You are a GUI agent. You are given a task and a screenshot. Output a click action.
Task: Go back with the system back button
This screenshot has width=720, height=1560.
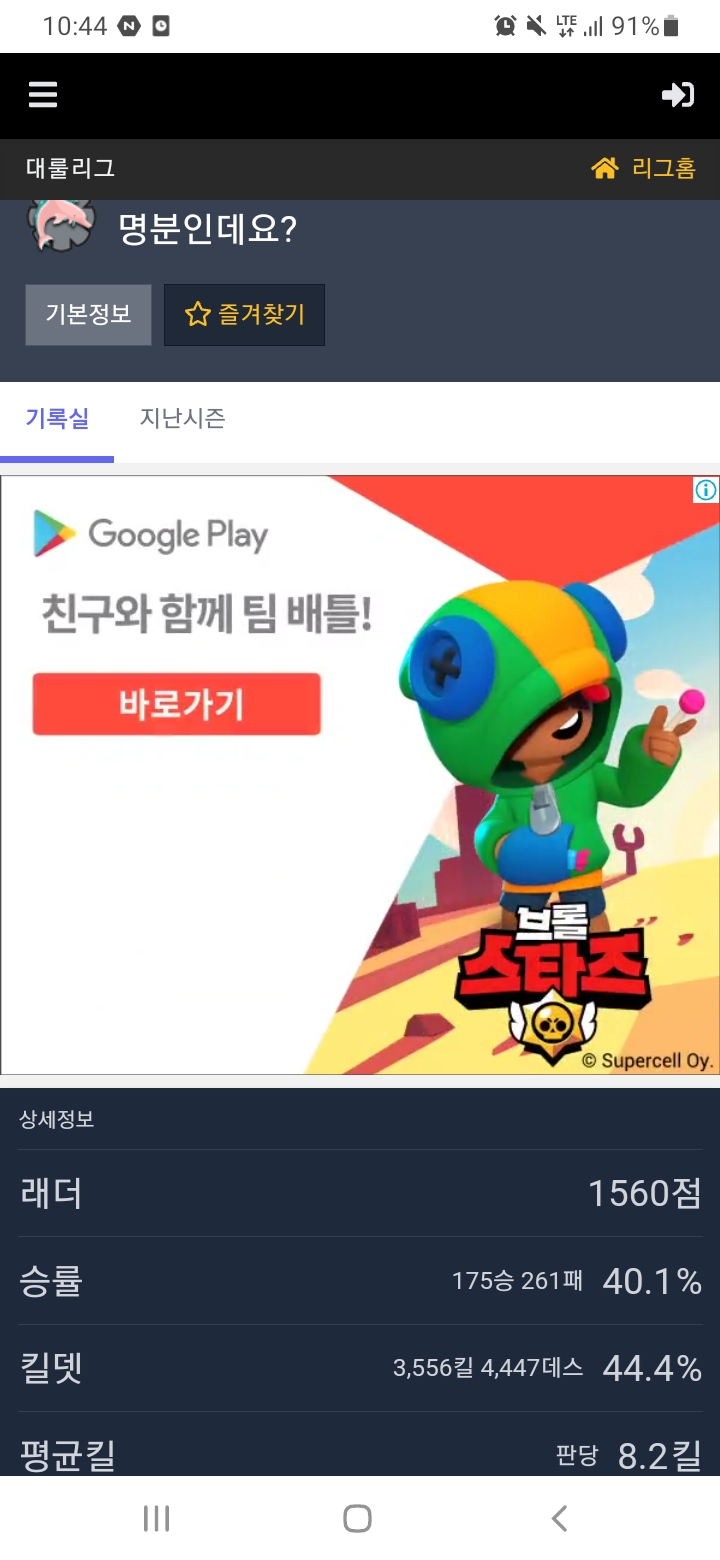(x=559, y=1518)
